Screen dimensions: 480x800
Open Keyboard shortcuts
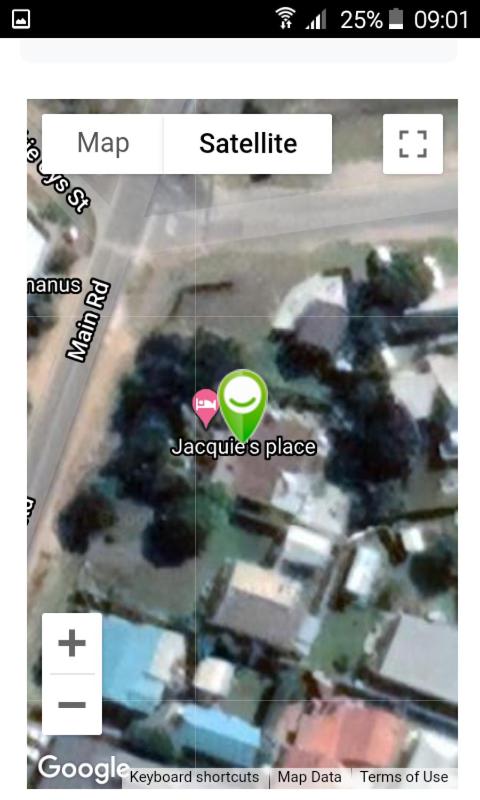pos(194,777)
